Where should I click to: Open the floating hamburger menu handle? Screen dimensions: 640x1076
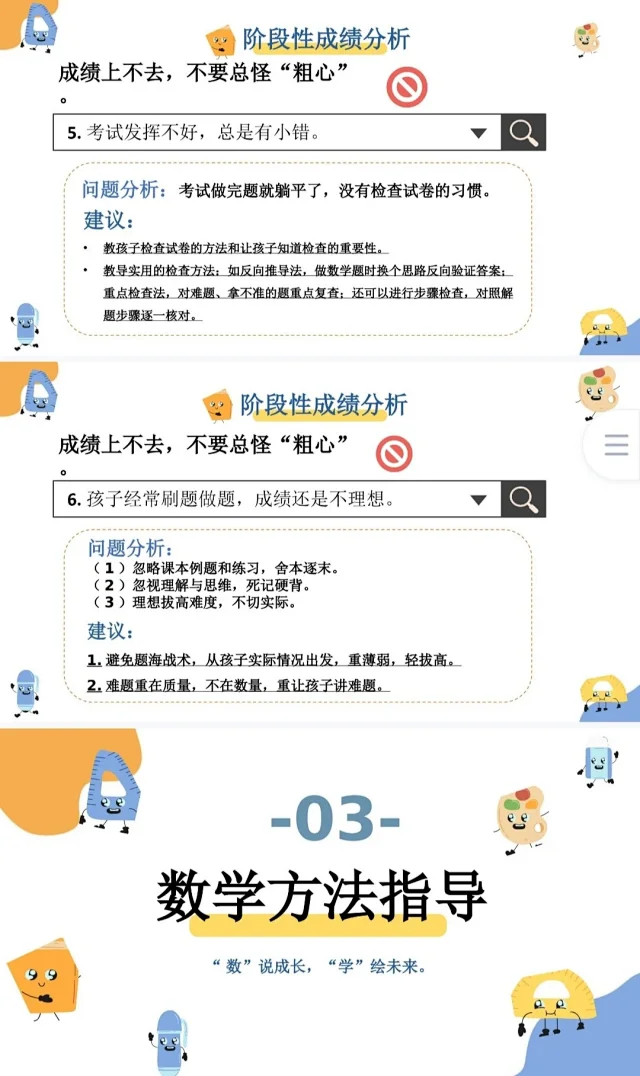click(617, 445)
